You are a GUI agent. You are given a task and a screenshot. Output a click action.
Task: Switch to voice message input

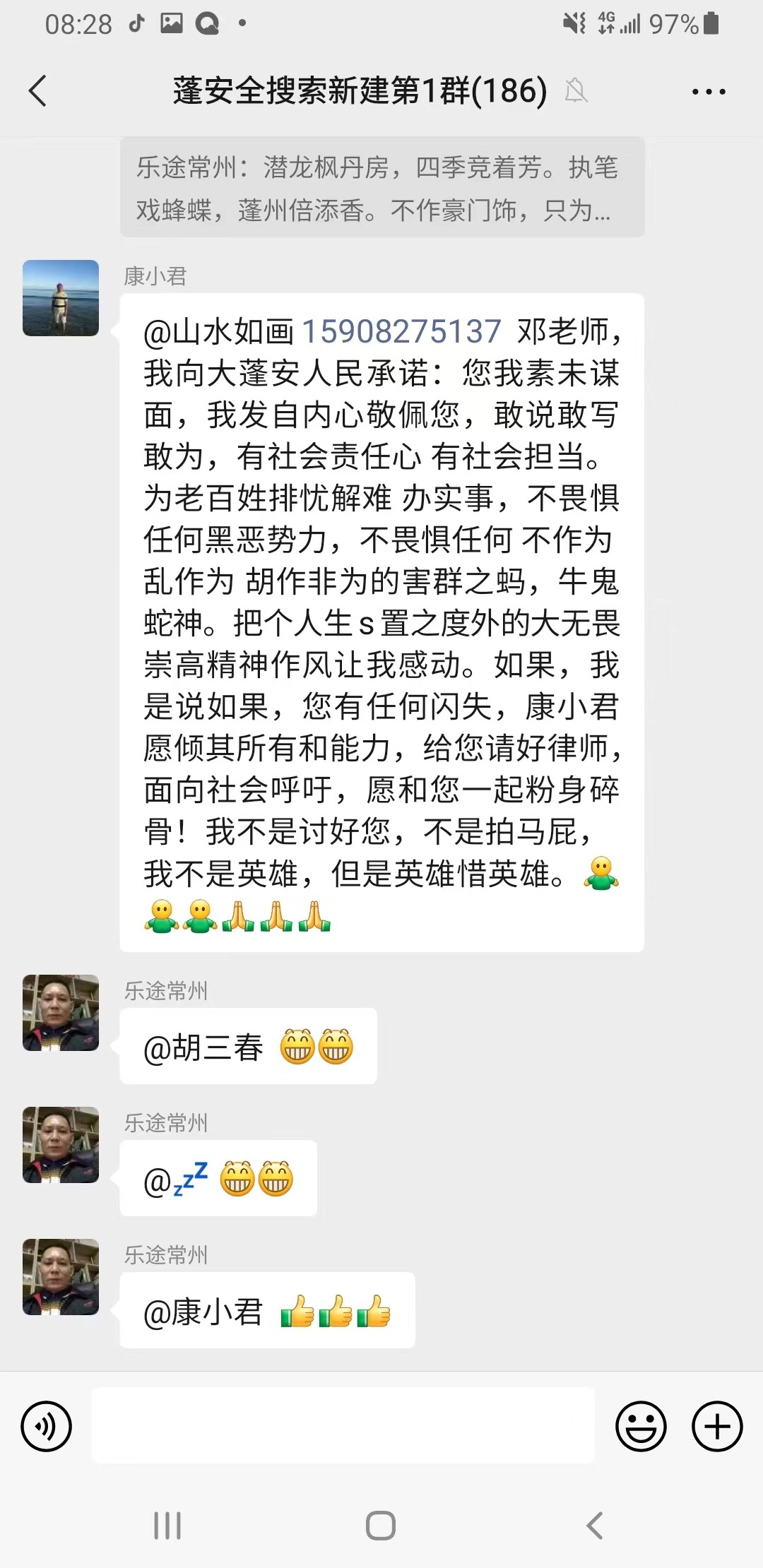click(x=47, y=1426)
